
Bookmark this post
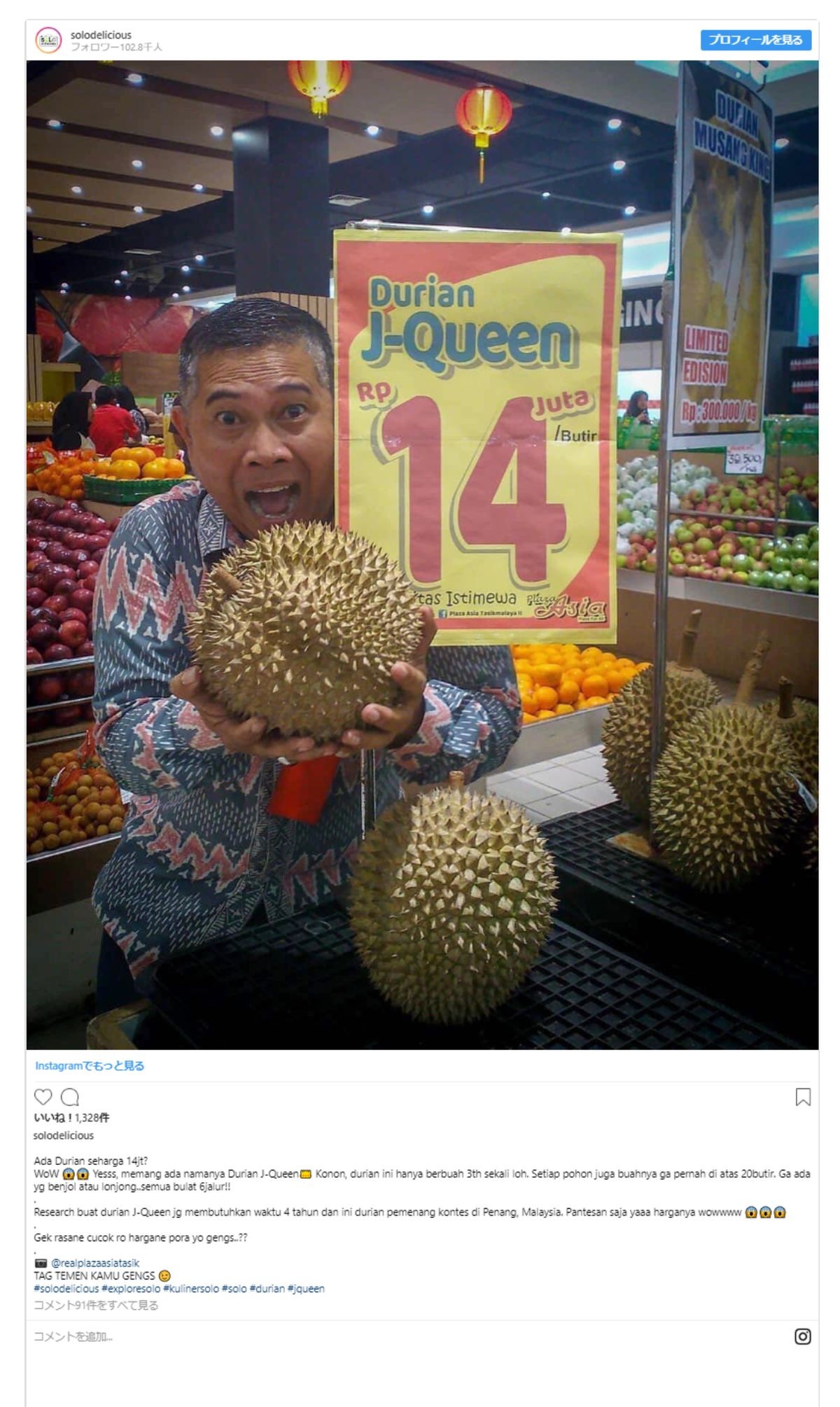pos(802,1097)
